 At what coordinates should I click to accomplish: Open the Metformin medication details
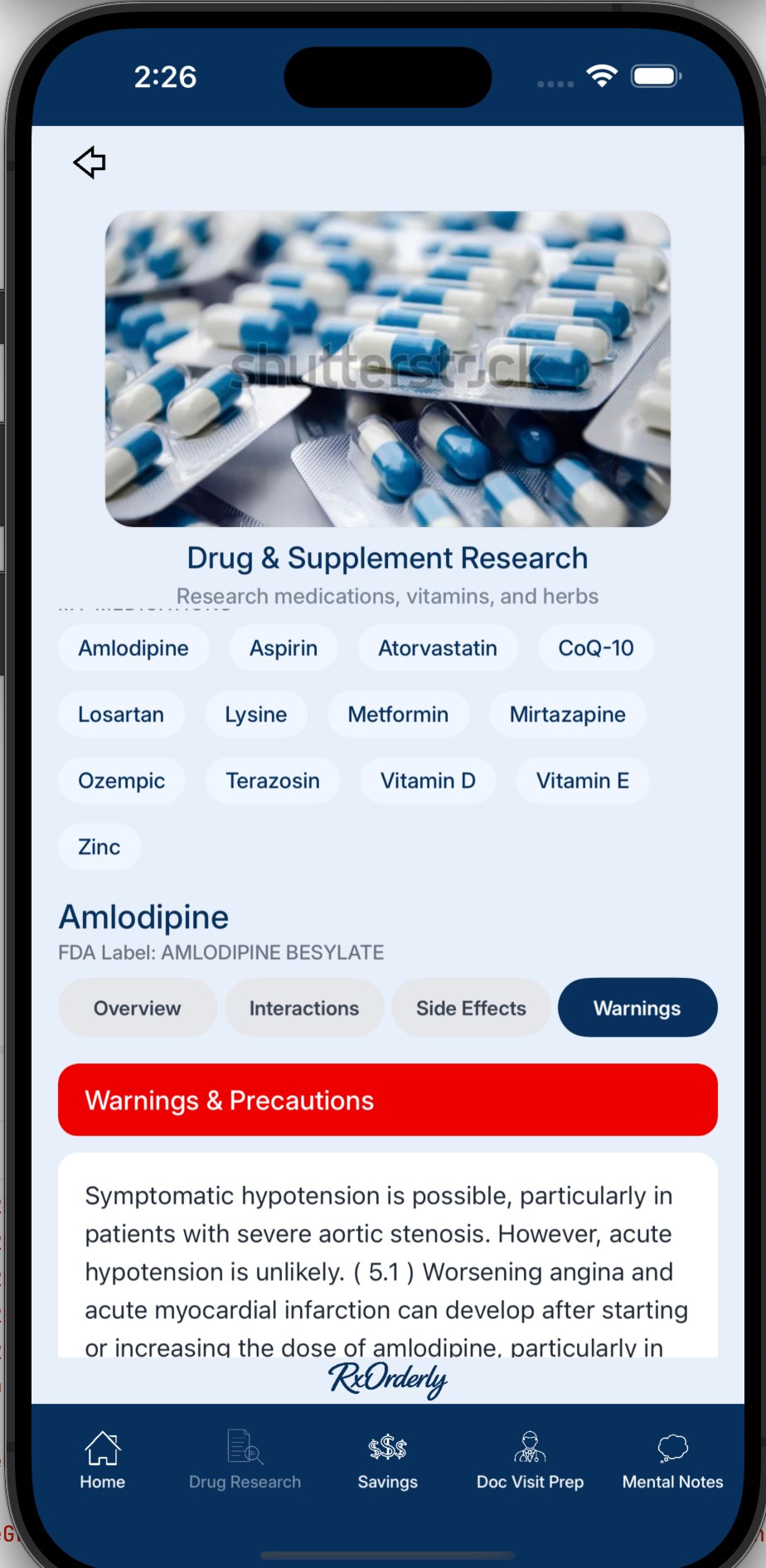click(398, 714)
